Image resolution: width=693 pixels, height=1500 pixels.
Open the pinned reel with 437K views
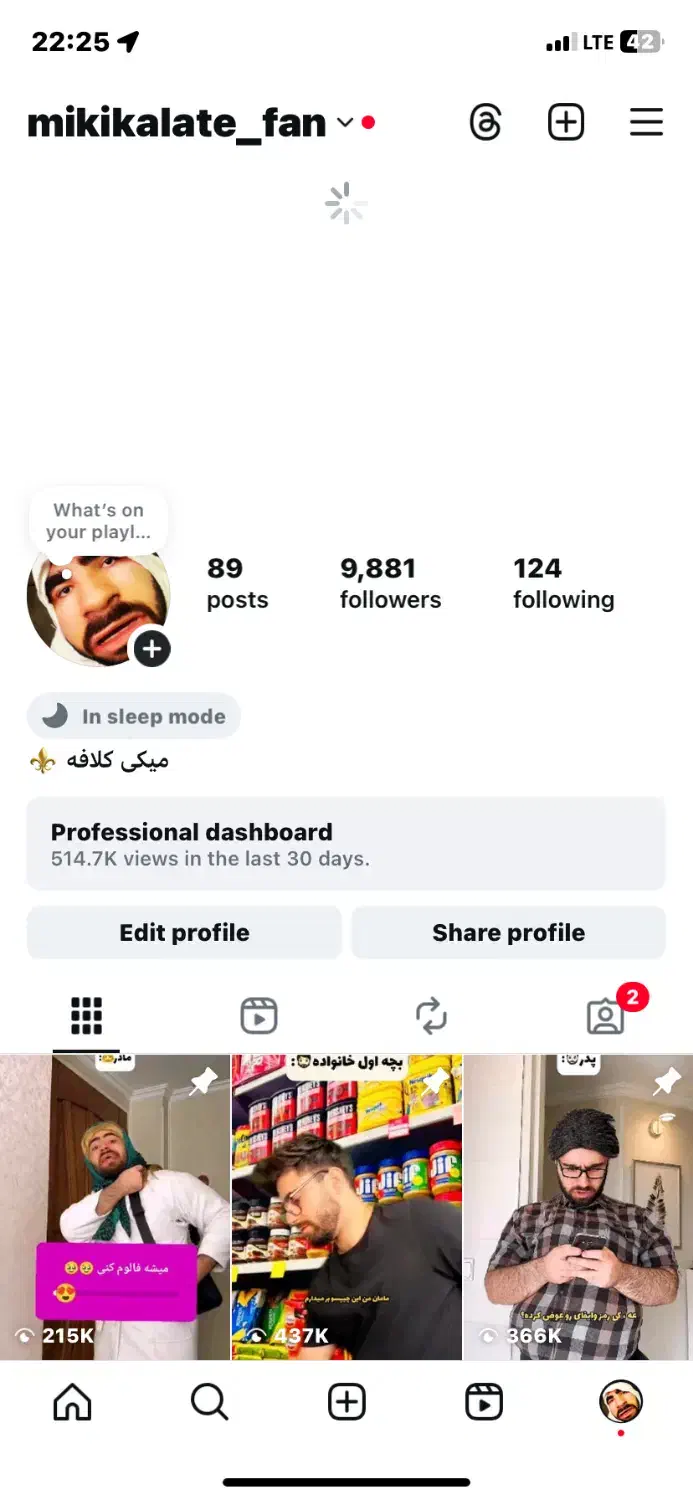coord(346,1205)
